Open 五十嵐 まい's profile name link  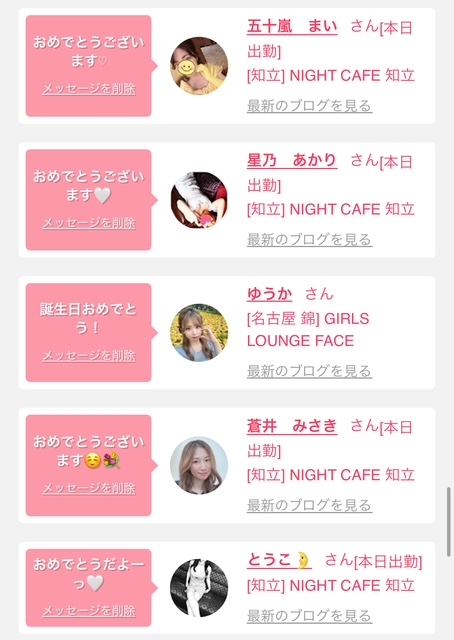292,27
